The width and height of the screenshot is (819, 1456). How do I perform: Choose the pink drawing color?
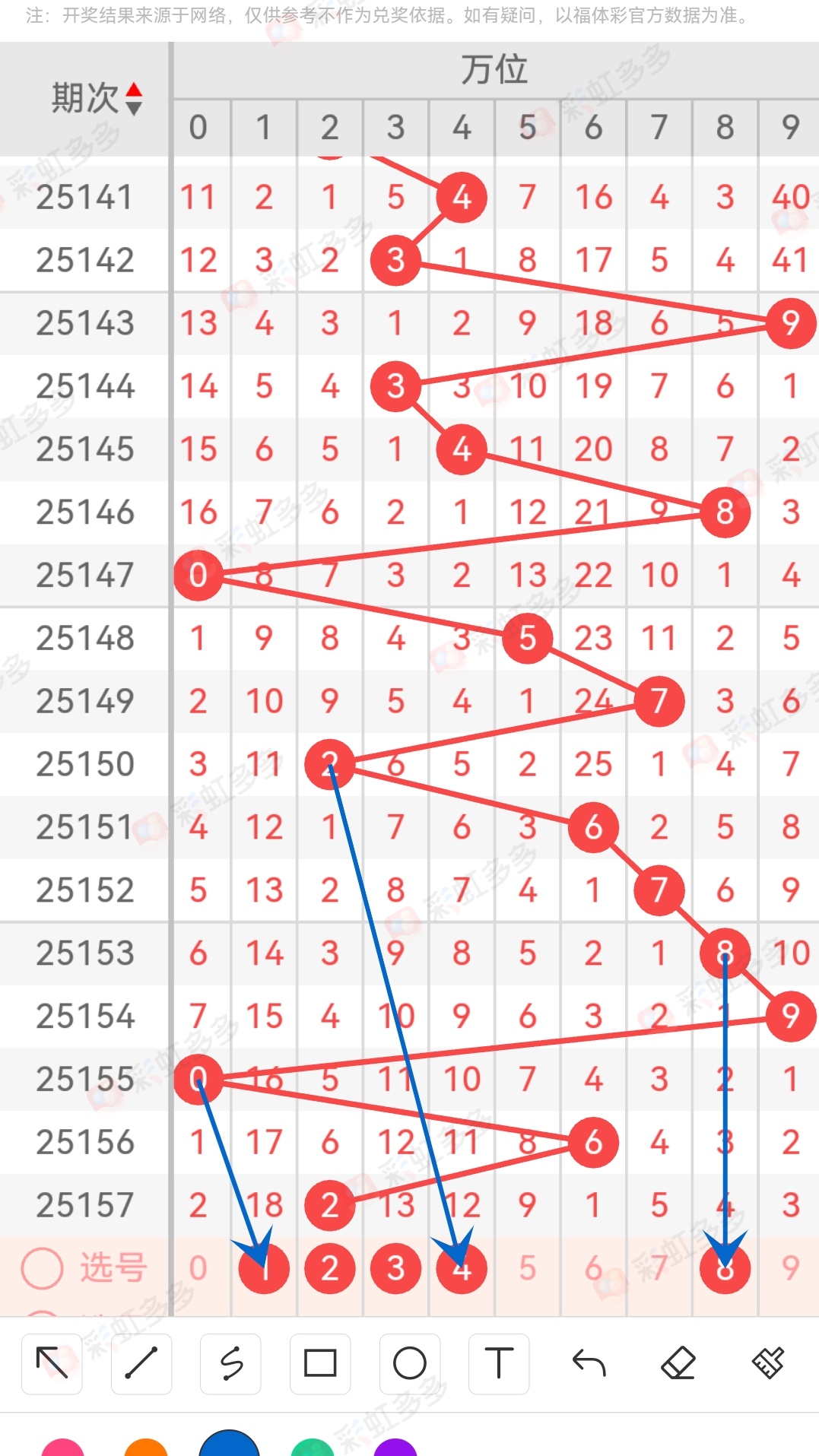click(62, 1447)
